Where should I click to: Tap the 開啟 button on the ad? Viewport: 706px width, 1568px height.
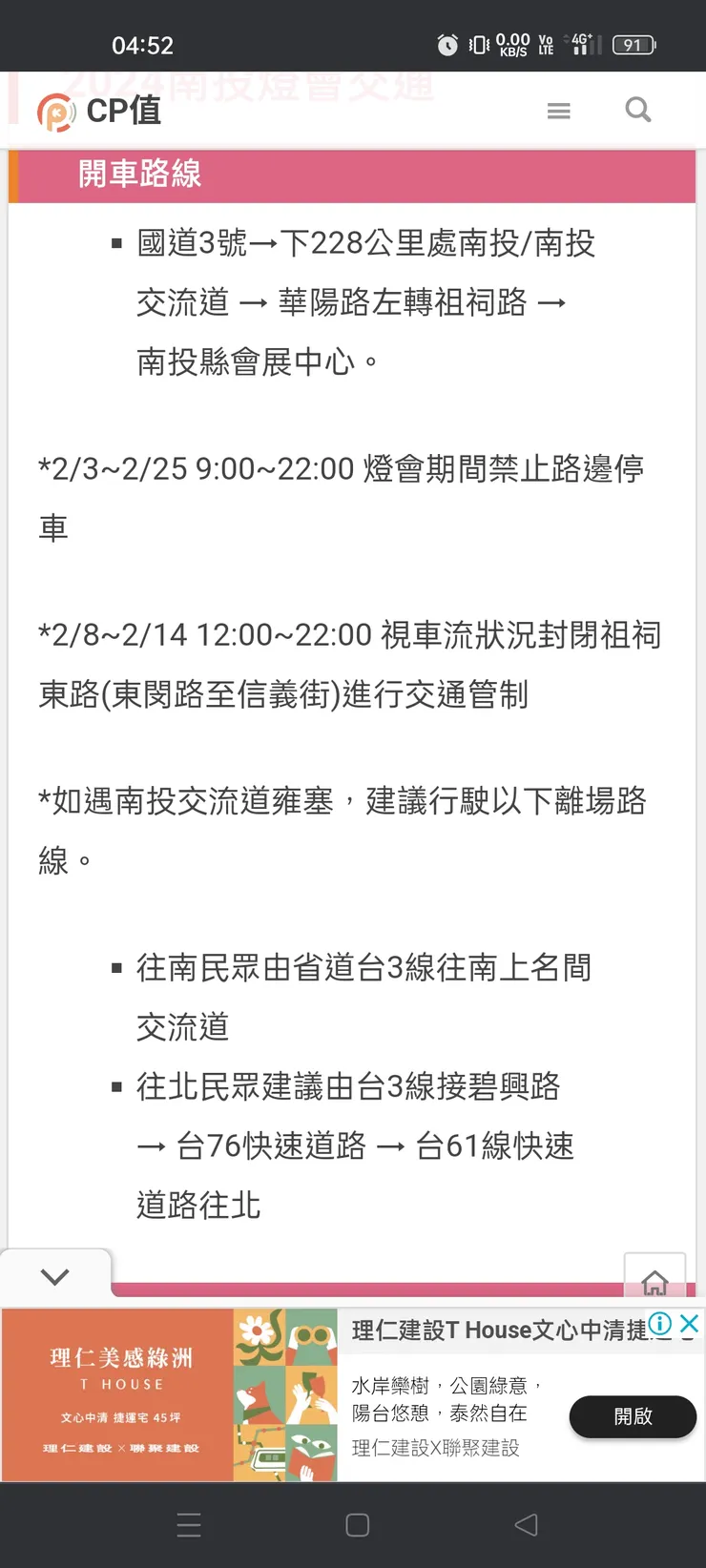click(x=633, y=1417)
